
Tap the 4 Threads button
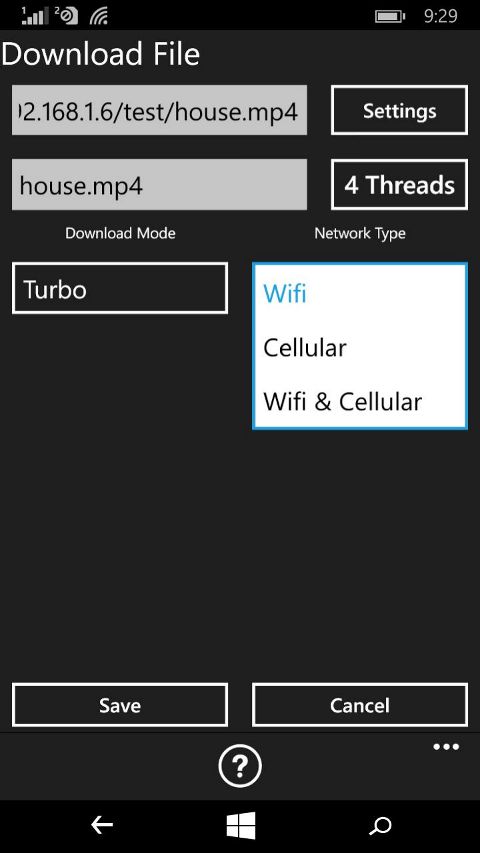[x=399, y=184]
